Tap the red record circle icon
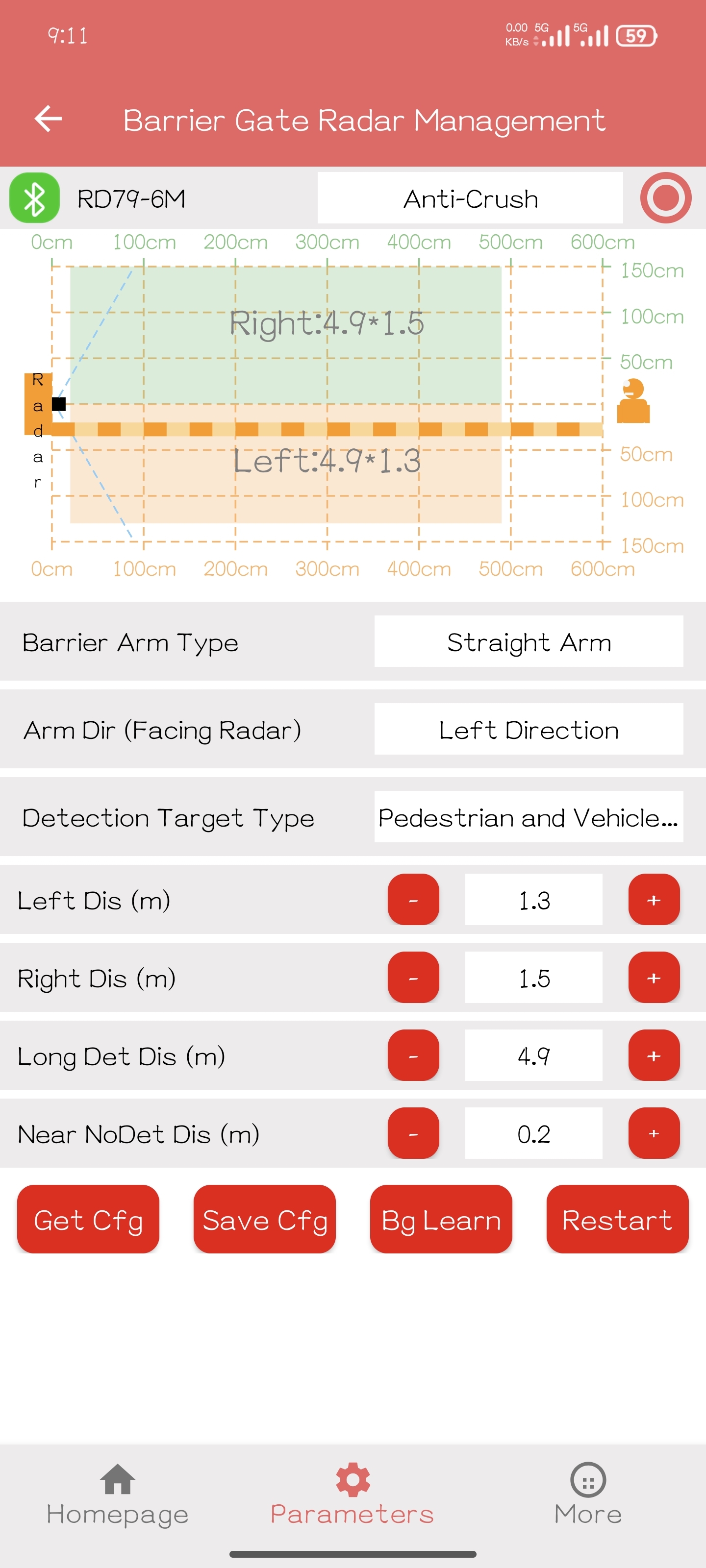Screen dimensions: 706x1568 (665, 198)
